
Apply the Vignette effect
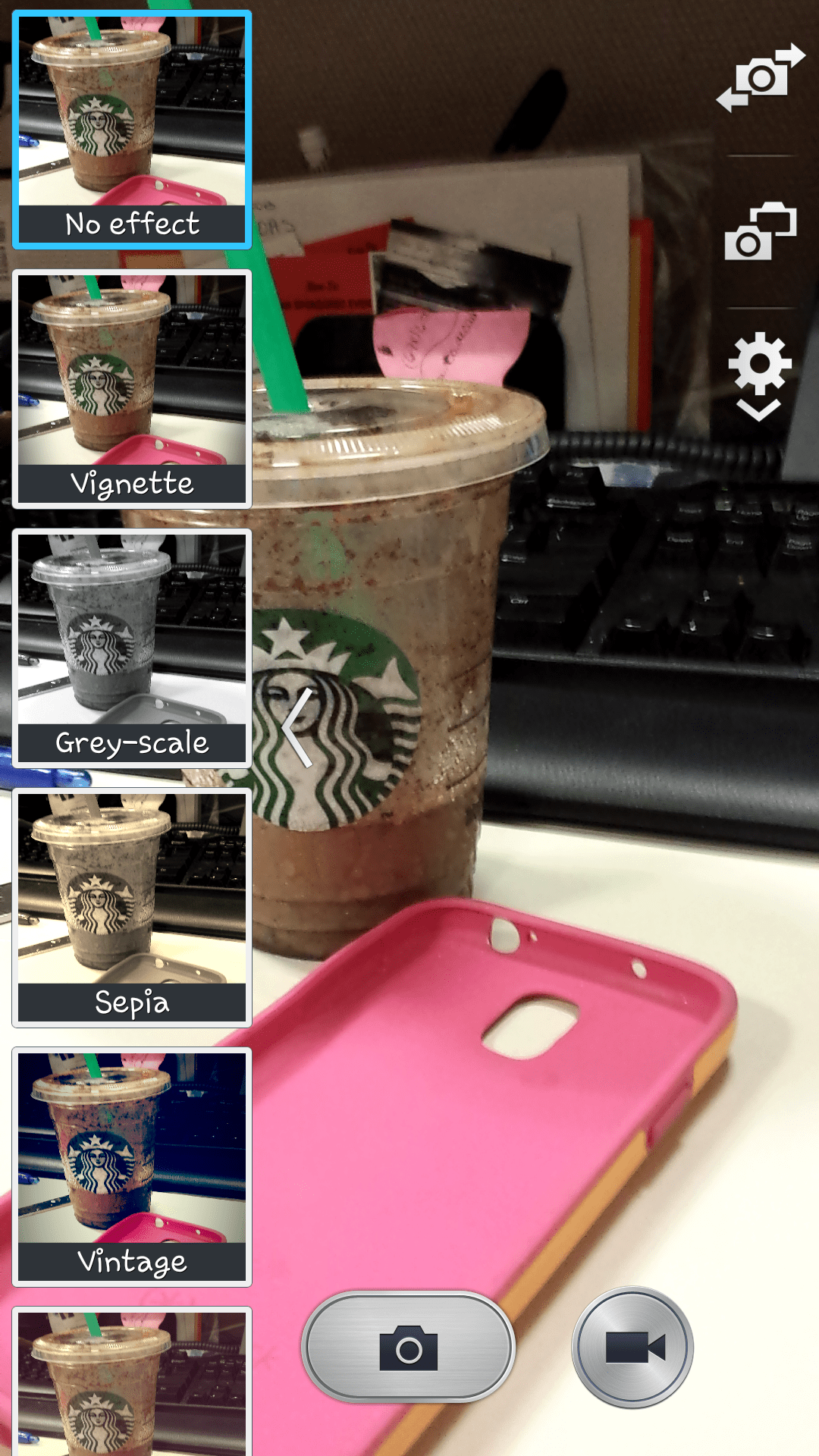132,389
